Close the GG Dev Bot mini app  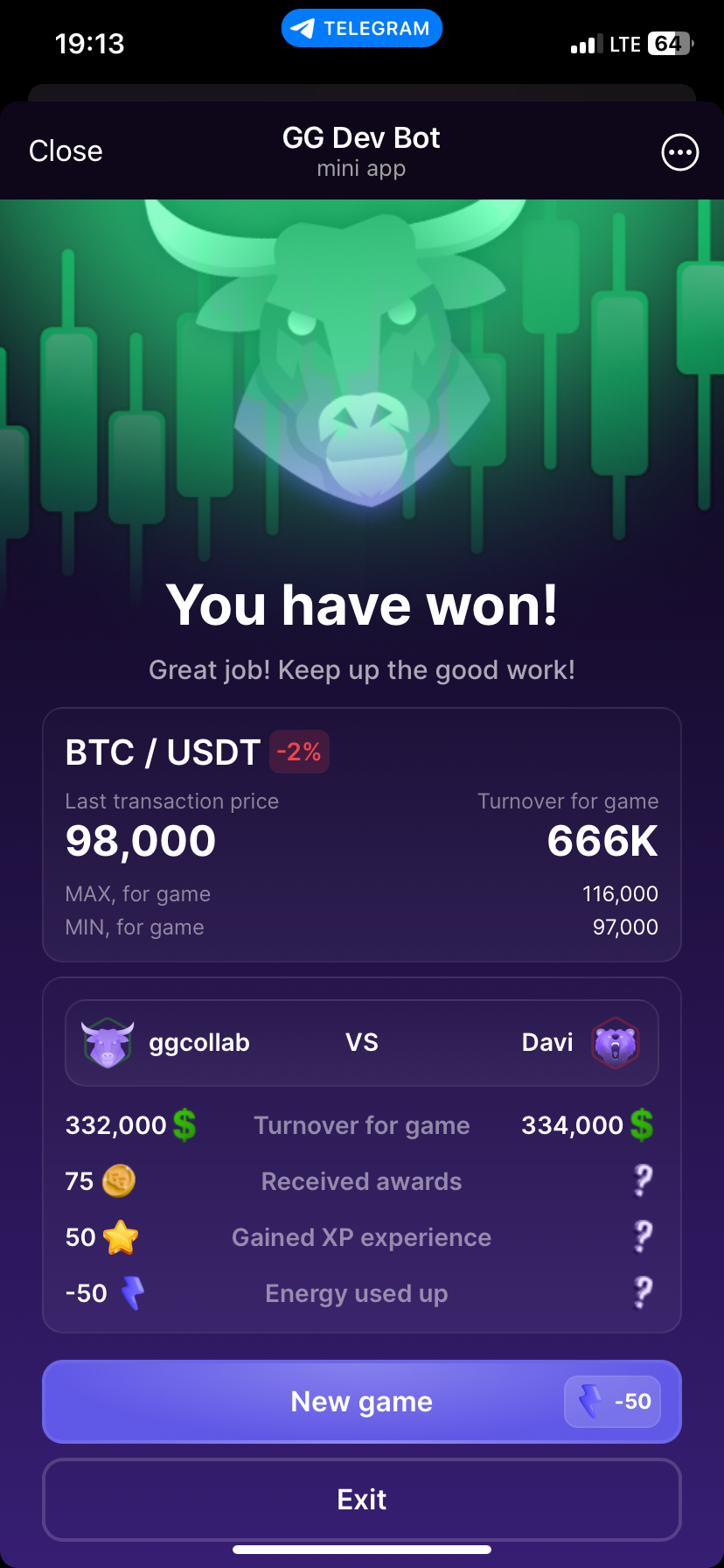(66, 151)
